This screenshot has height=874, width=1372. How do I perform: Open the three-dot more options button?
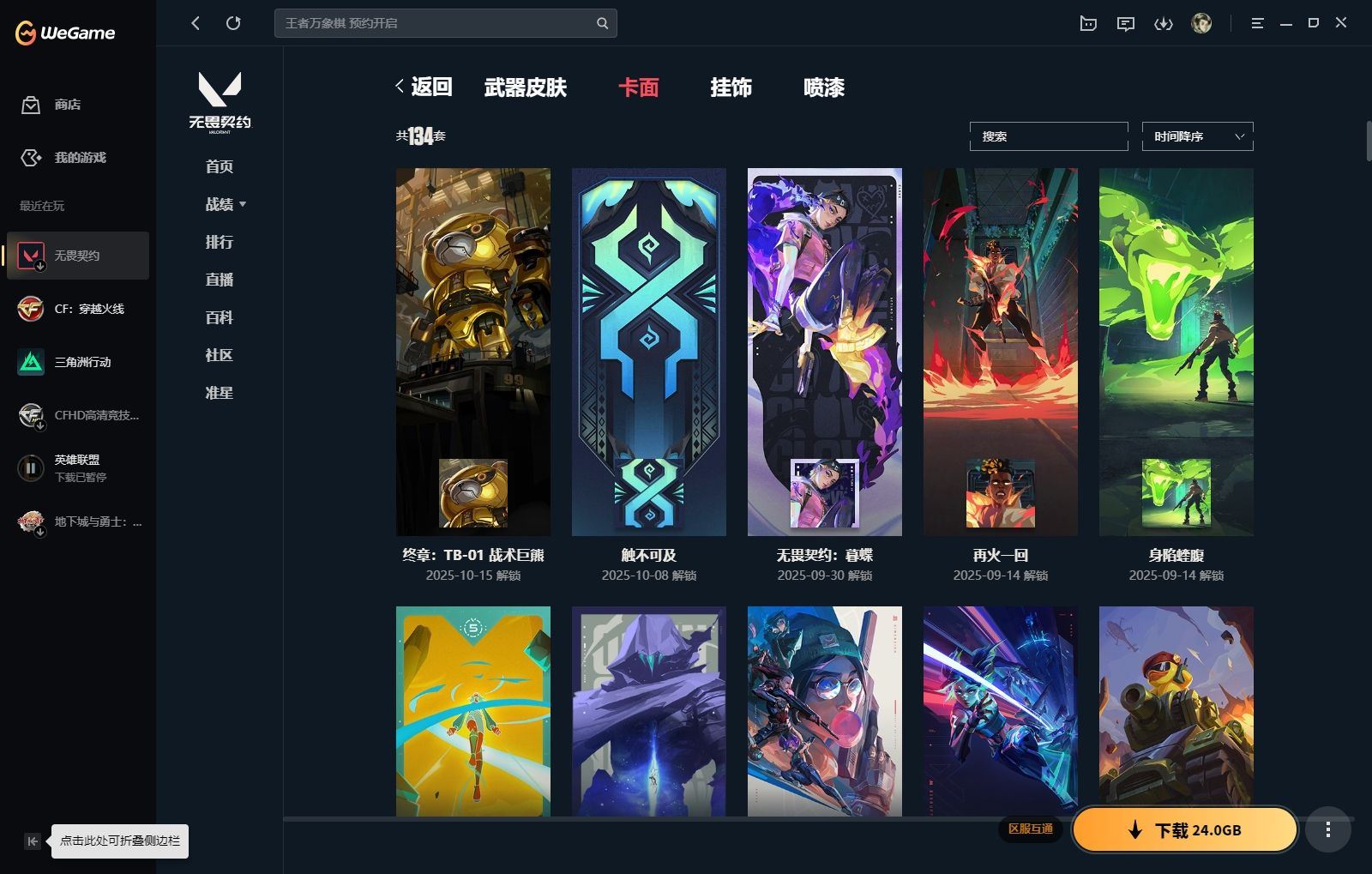[1327, 829]
